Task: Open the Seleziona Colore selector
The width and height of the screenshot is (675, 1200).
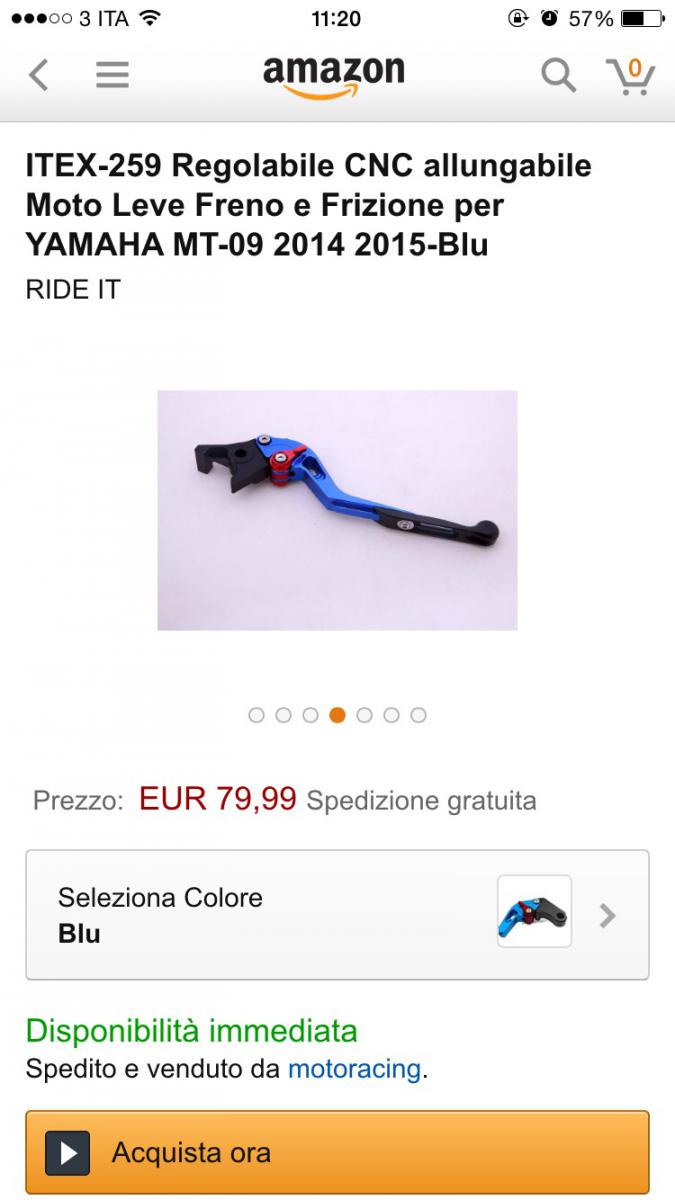Action: coord(337,914)
